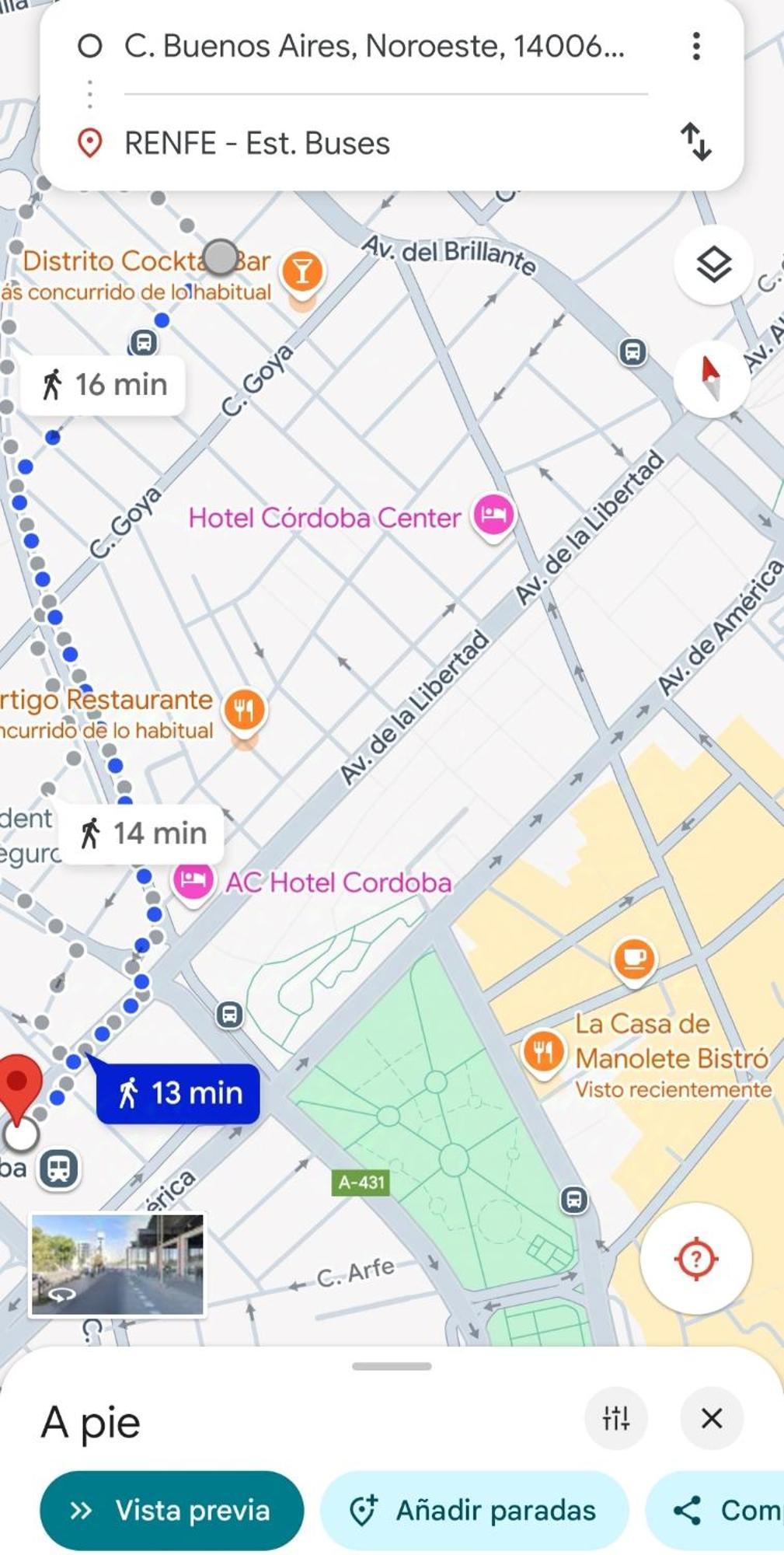Open La Casa de Manolete Bistró pin

[543, 1052]
